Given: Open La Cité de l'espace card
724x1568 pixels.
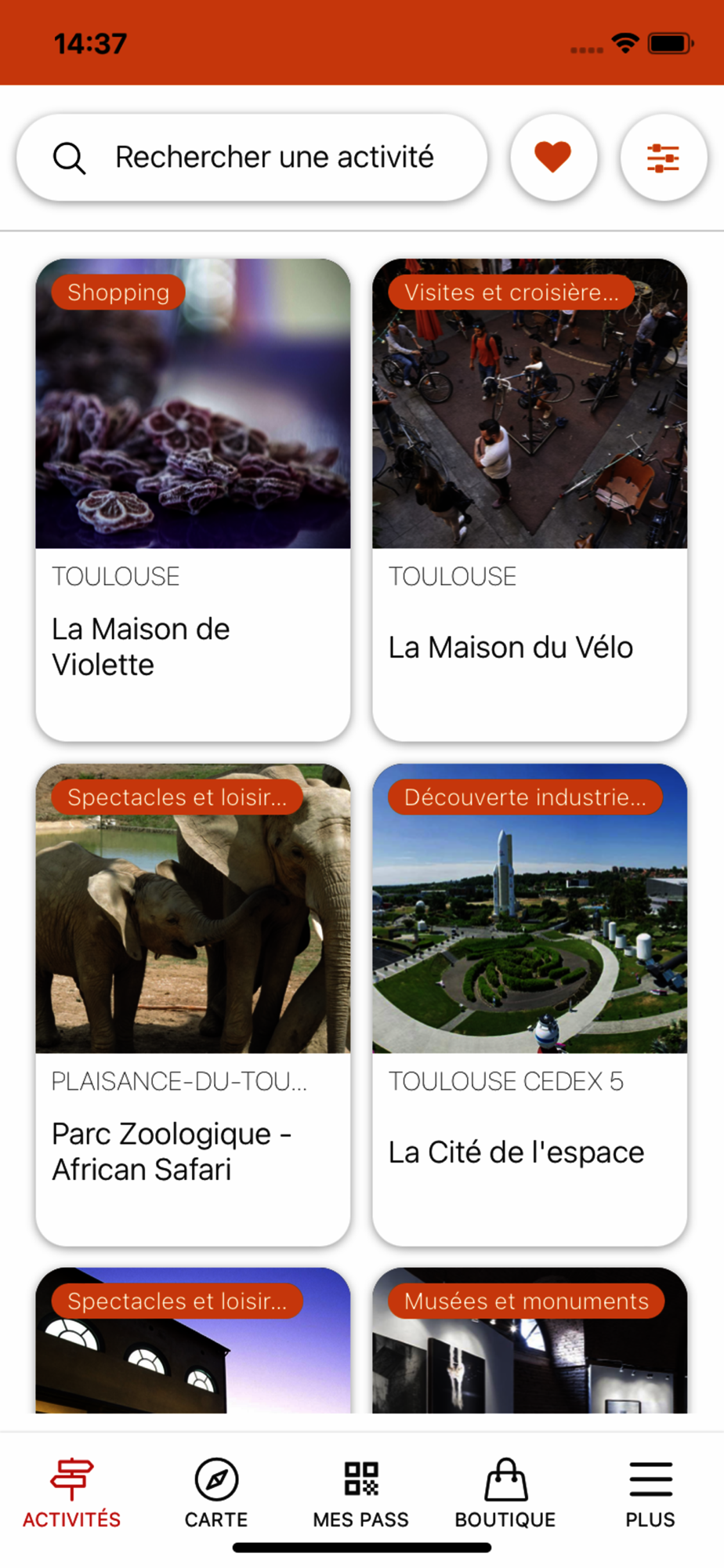Looking at the screenshot, I should click(x=530, y=1004).
